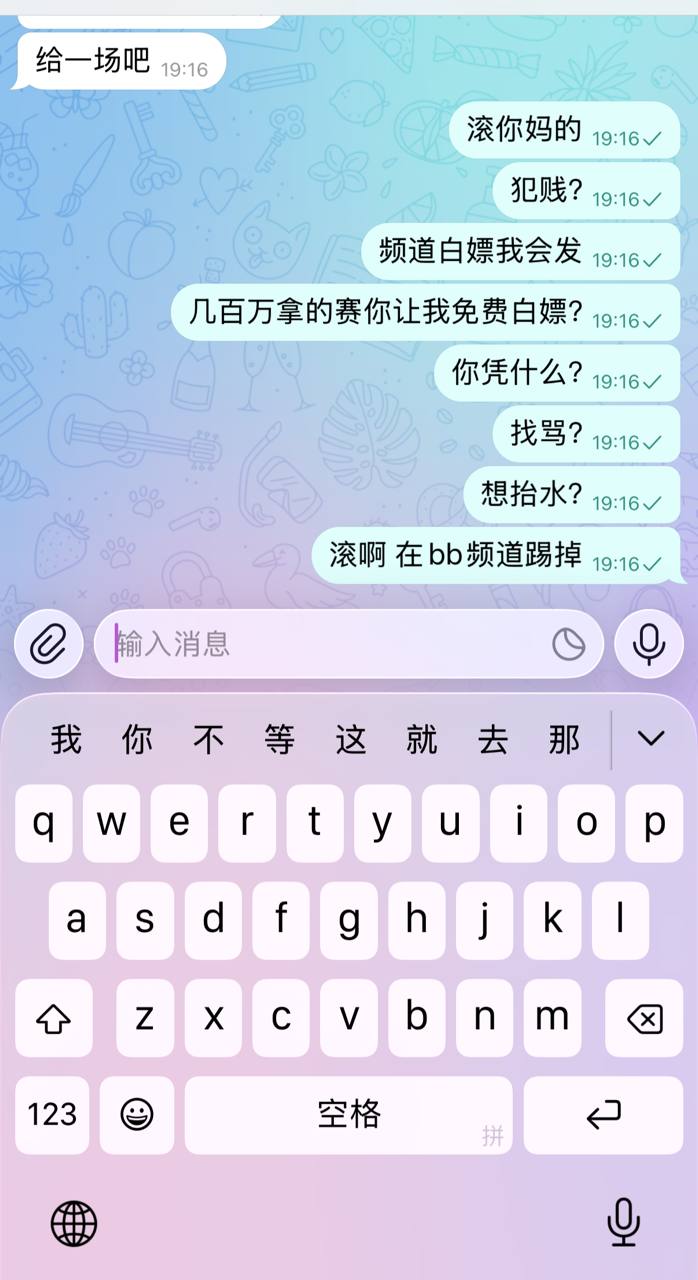Image resolution: width=698 pixels, height=1280 pixels.
Task: Switch input language with the globe icon
Action: click(x=74, y=1223)
